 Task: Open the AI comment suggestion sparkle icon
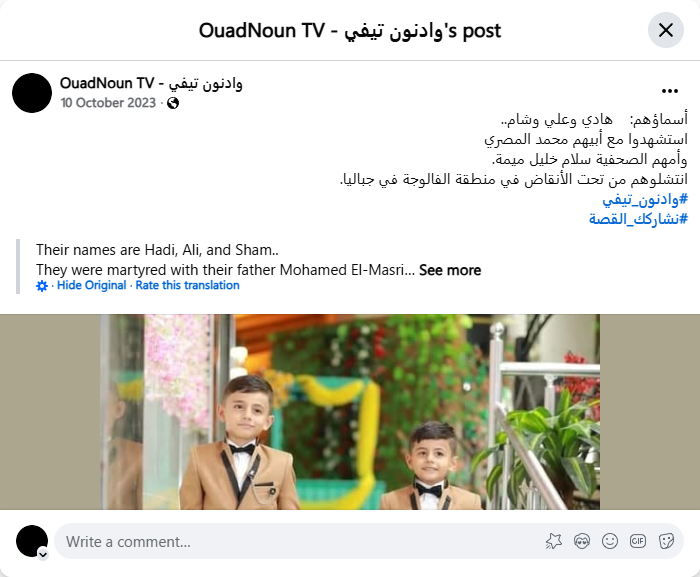pyautogui.click(x=554, y=541)
